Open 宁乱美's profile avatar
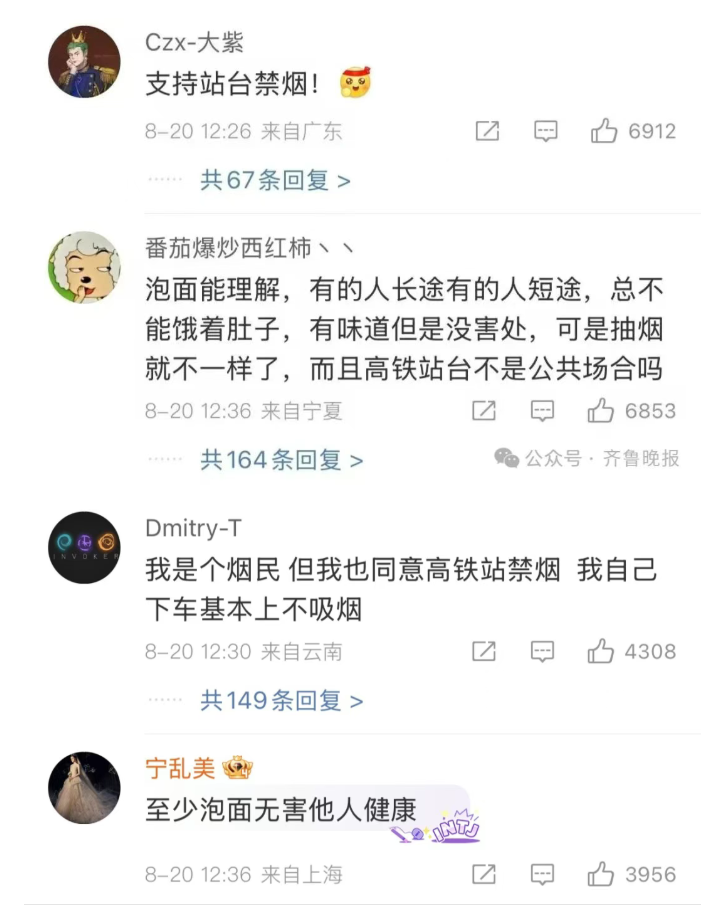 (84, 788)
